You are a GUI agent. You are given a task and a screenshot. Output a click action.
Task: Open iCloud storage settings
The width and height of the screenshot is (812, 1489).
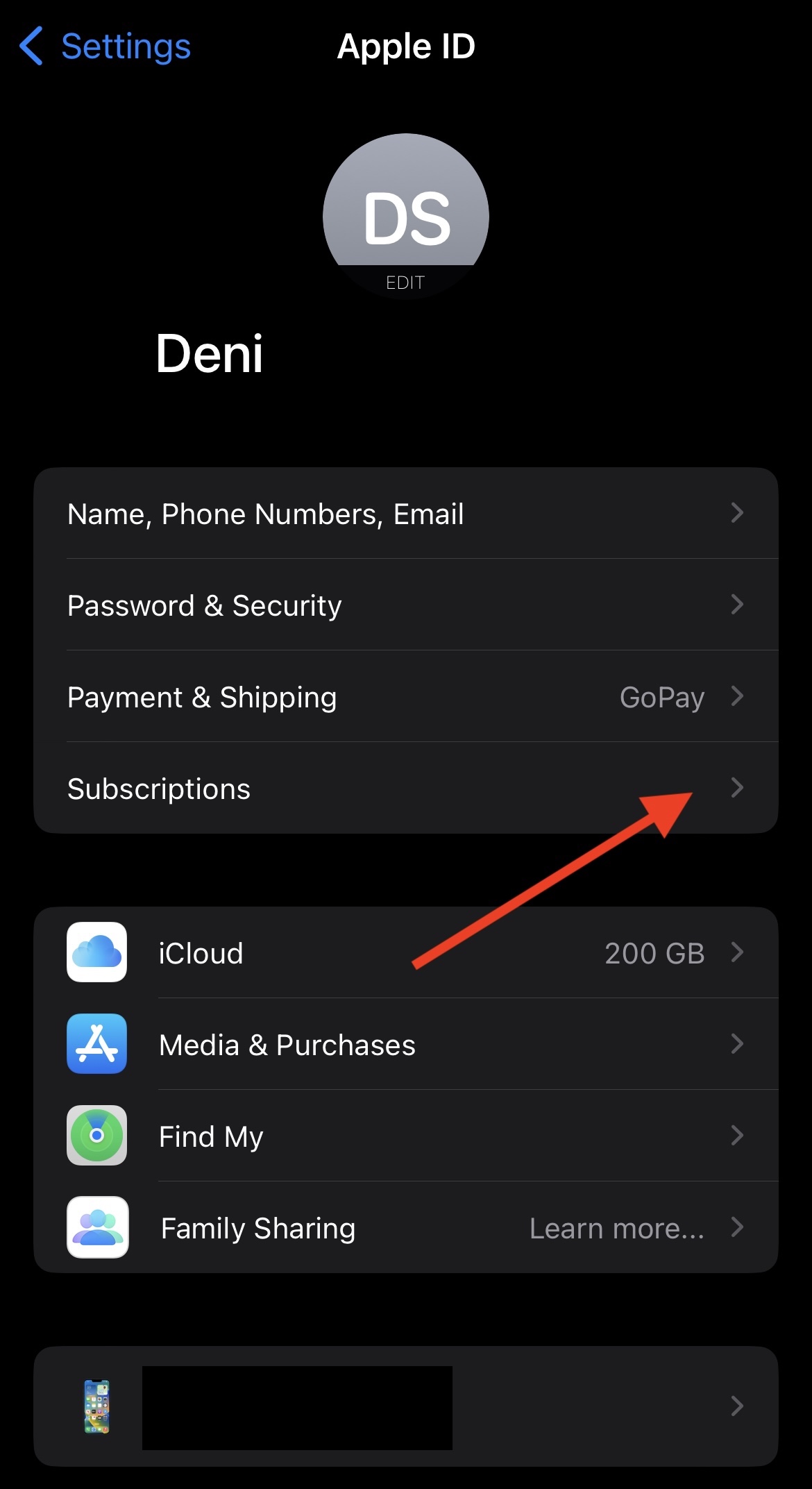click(x=405, y=952)
